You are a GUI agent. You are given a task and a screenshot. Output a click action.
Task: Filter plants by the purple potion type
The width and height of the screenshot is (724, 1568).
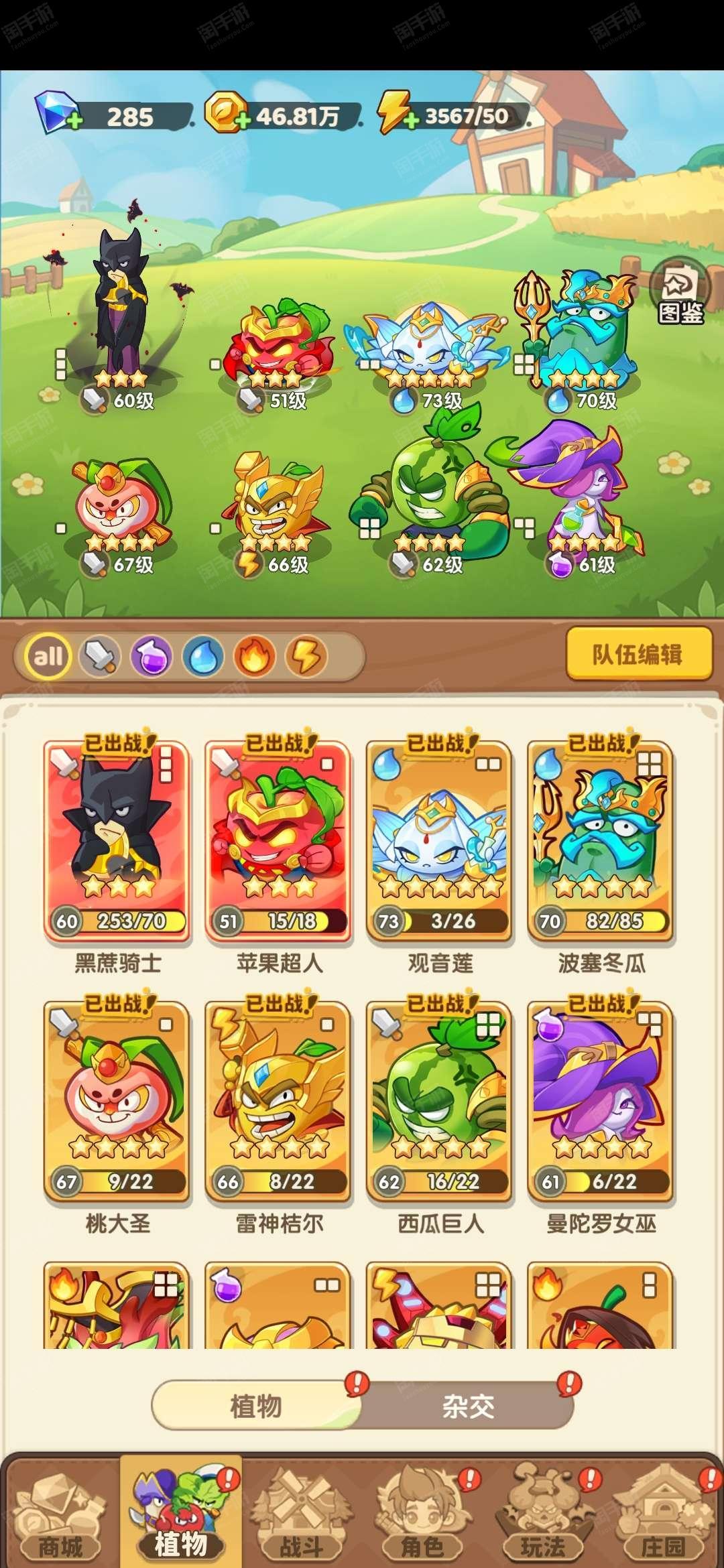point(152,656)
